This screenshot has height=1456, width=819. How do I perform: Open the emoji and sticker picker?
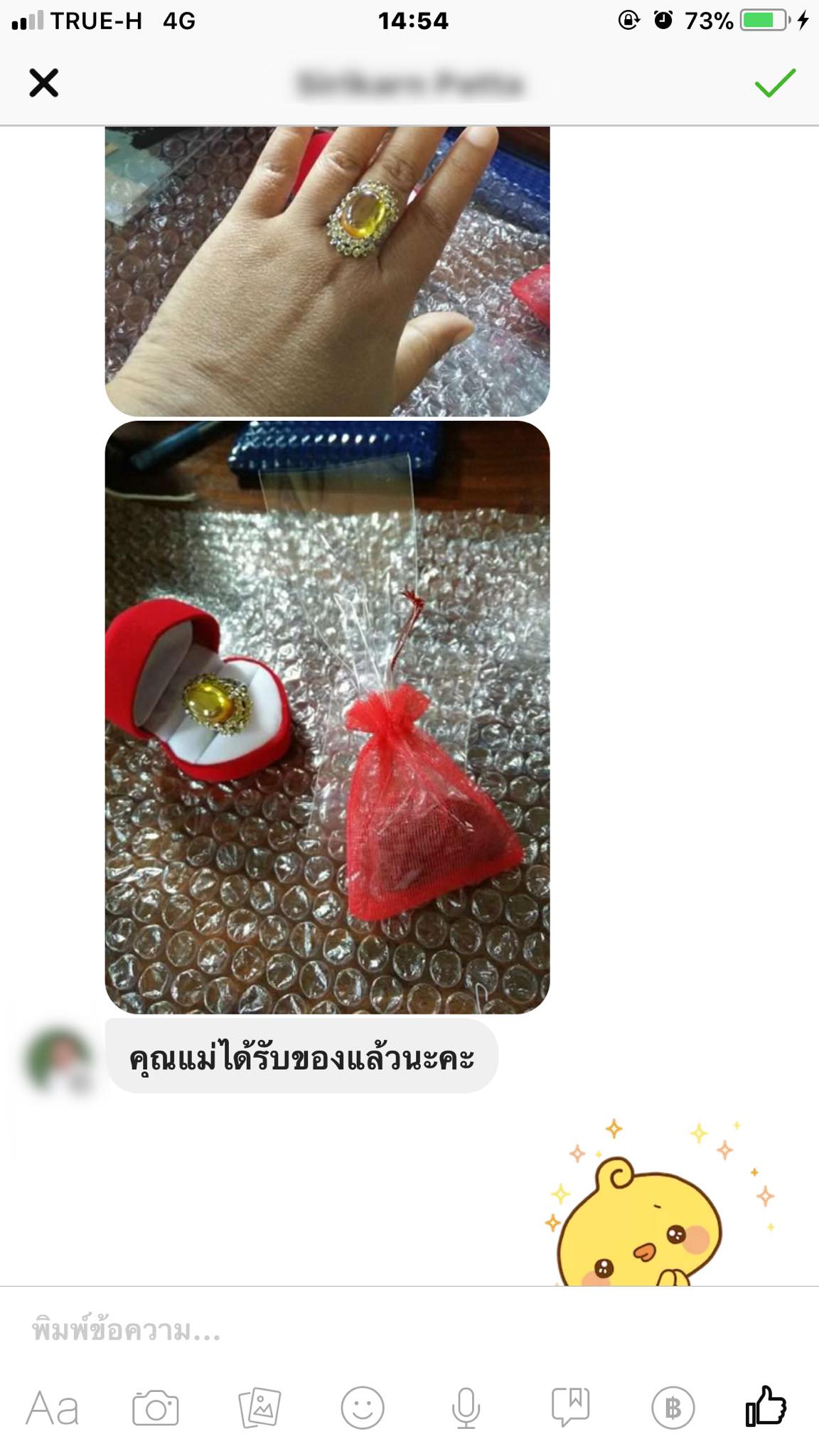click(363, 1408)
